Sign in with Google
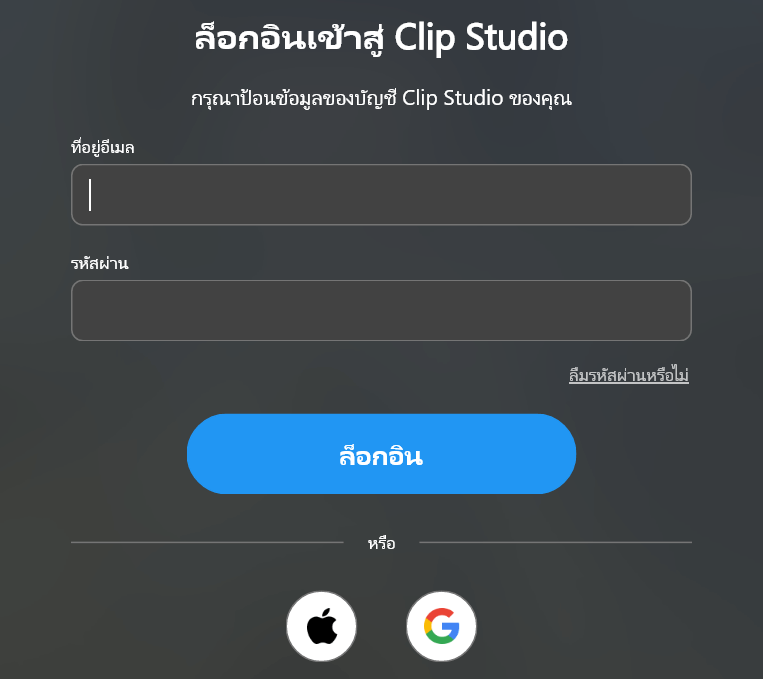The height and width of the screenshot is (679, 763). [441, 627]
